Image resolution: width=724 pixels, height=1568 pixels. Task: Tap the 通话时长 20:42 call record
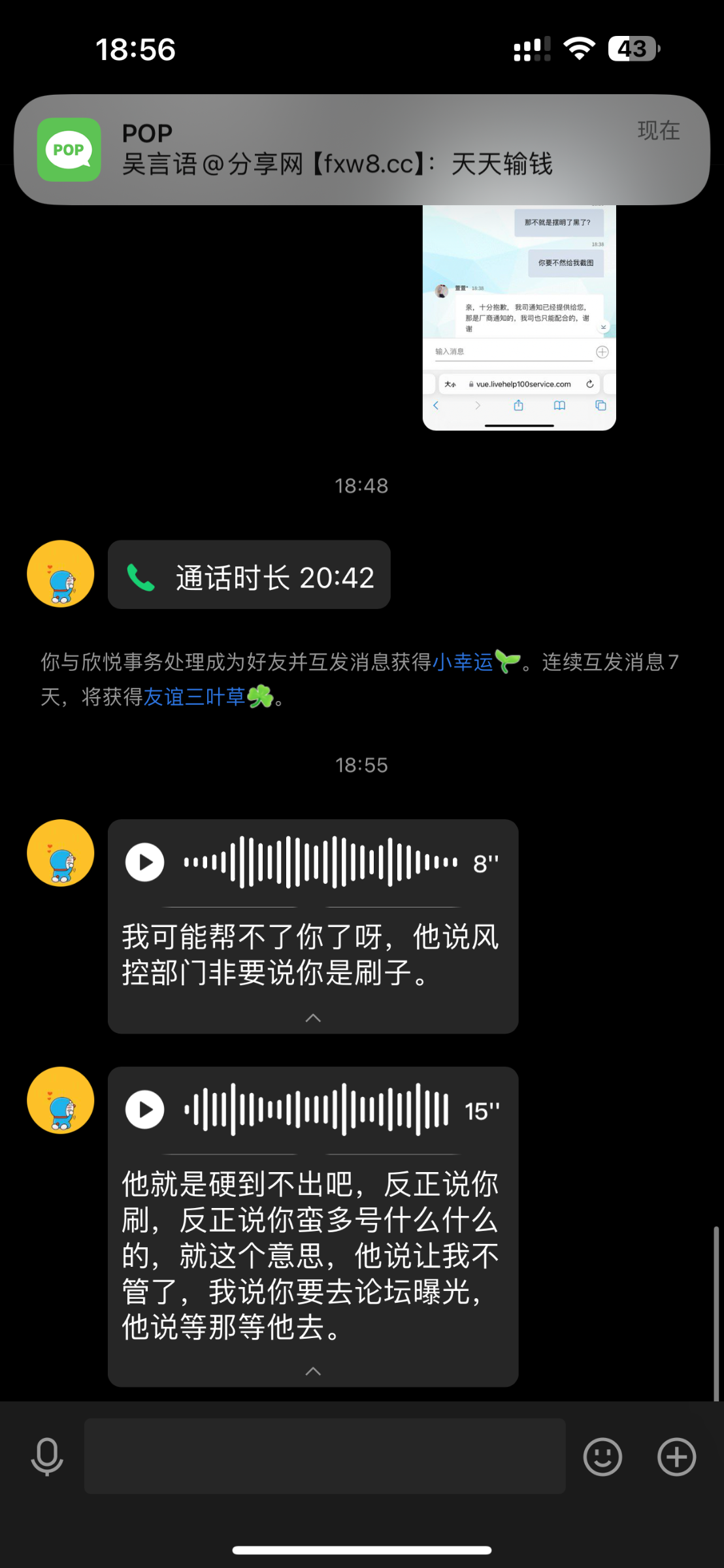249,575
